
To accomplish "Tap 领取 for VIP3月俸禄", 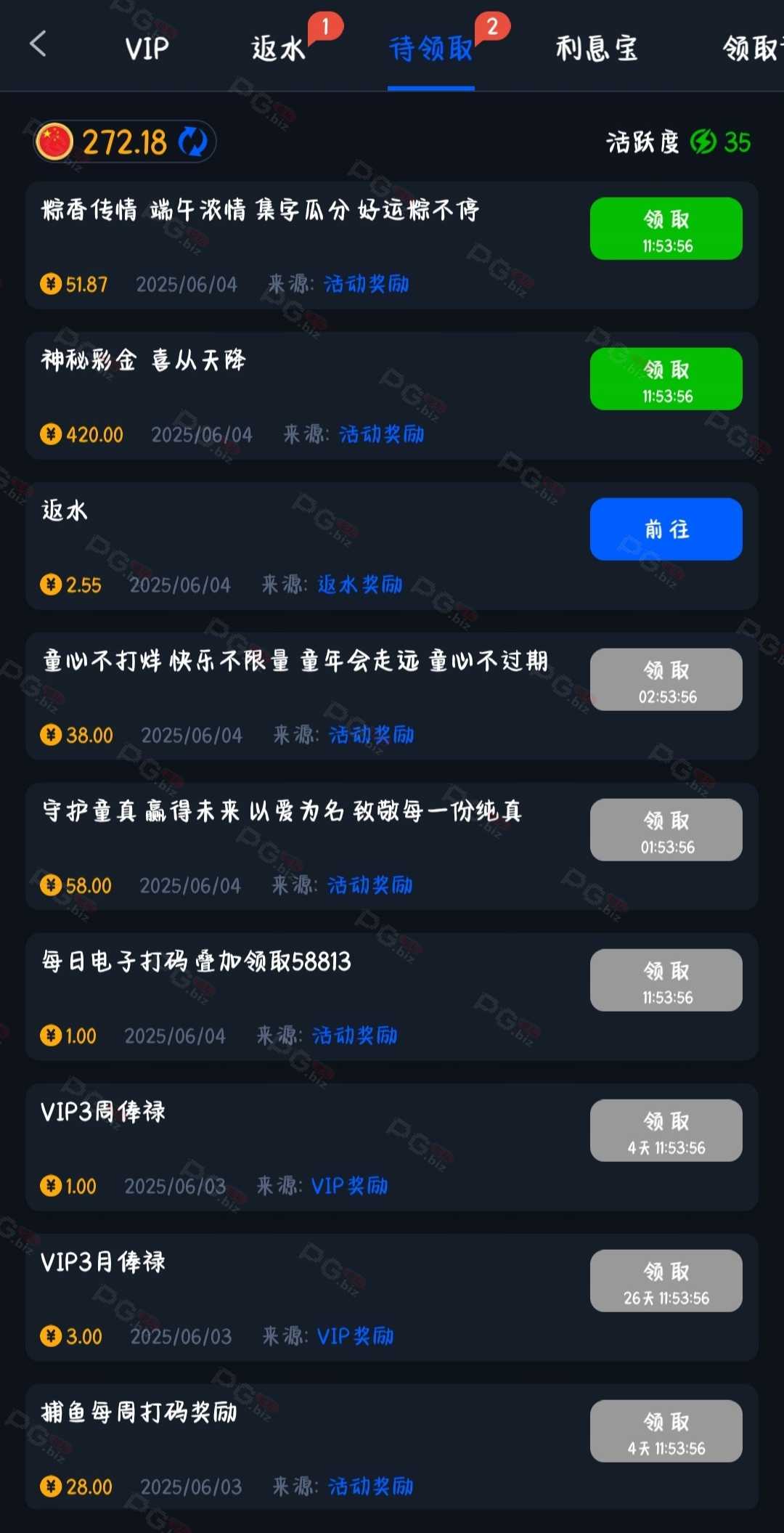I will tap(666, 1281).
